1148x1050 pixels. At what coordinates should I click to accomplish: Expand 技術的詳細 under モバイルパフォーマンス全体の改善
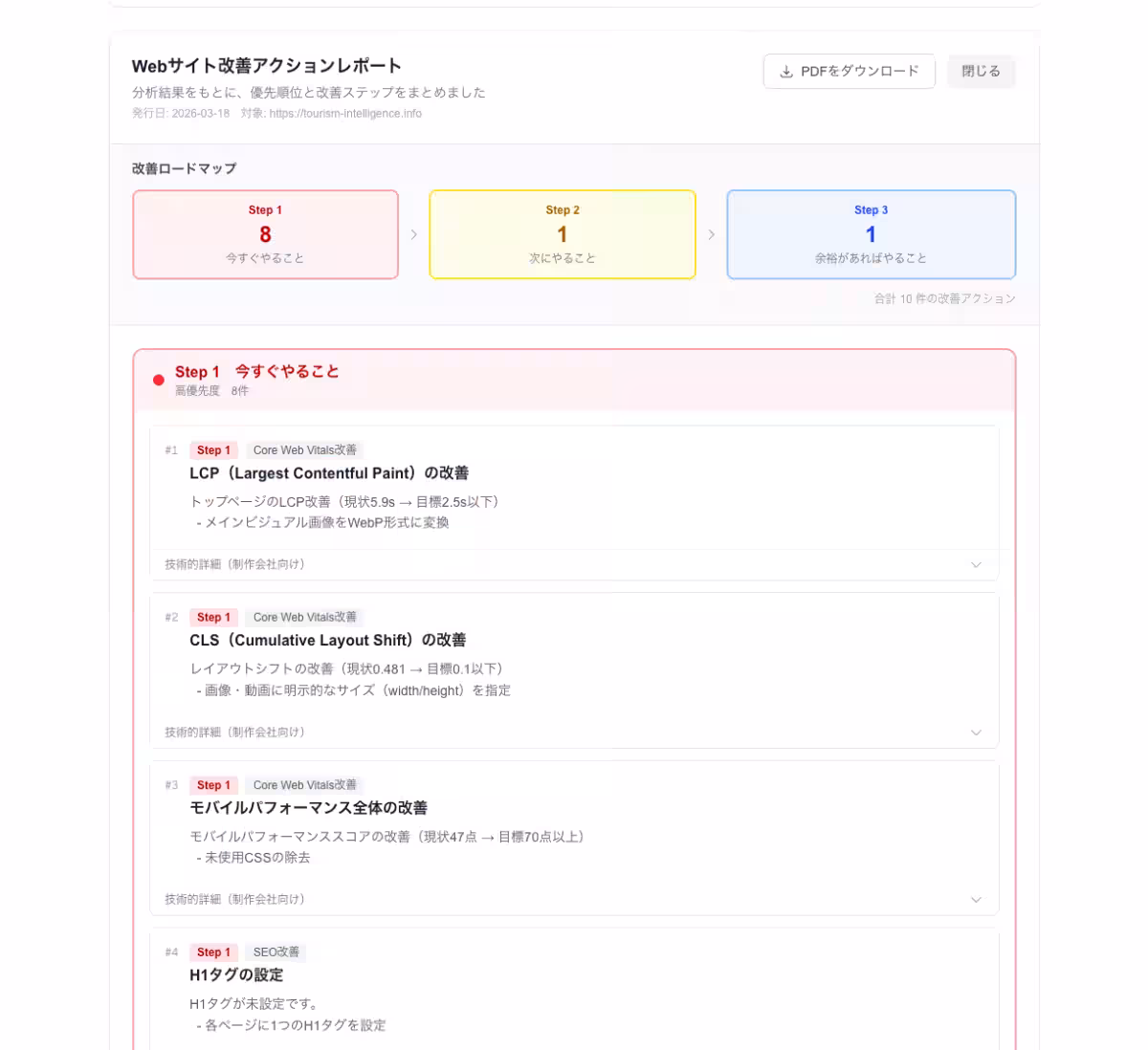[x=574, y=900]
